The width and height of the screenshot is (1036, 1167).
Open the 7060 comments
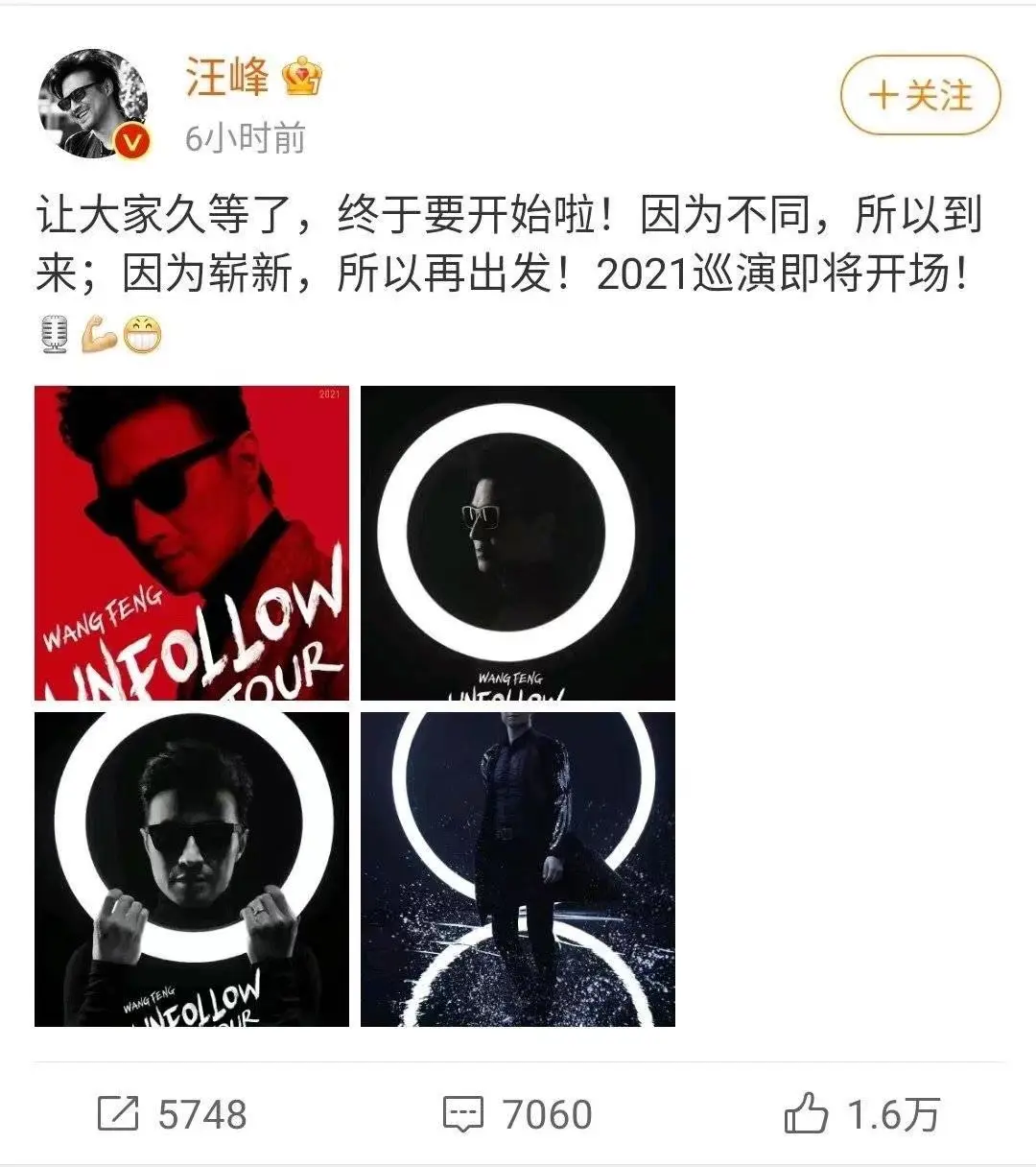click(x=518, y=1114)
